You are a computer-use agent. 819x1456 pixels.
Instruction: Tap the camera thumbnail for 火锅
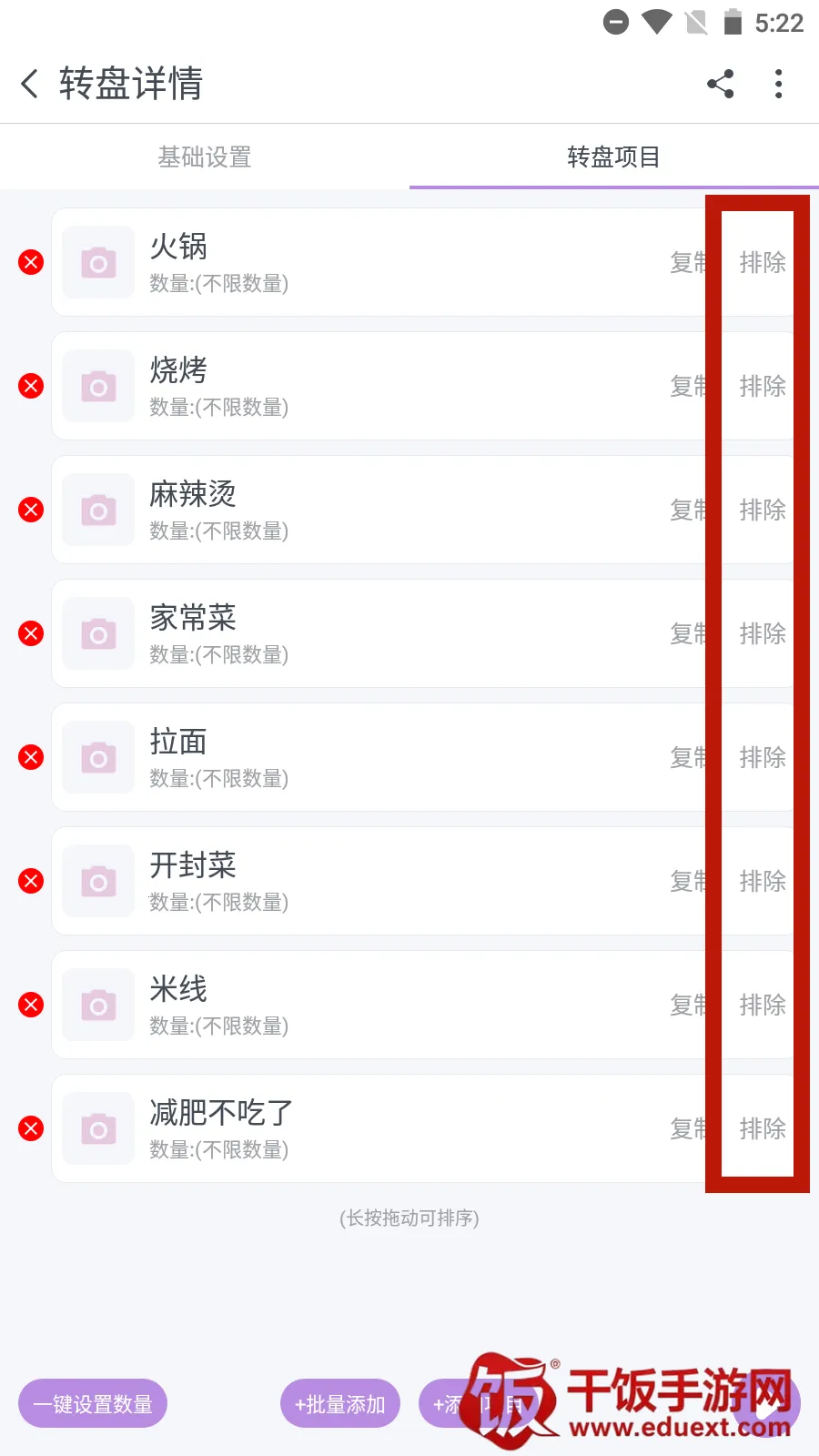point(97,262)
